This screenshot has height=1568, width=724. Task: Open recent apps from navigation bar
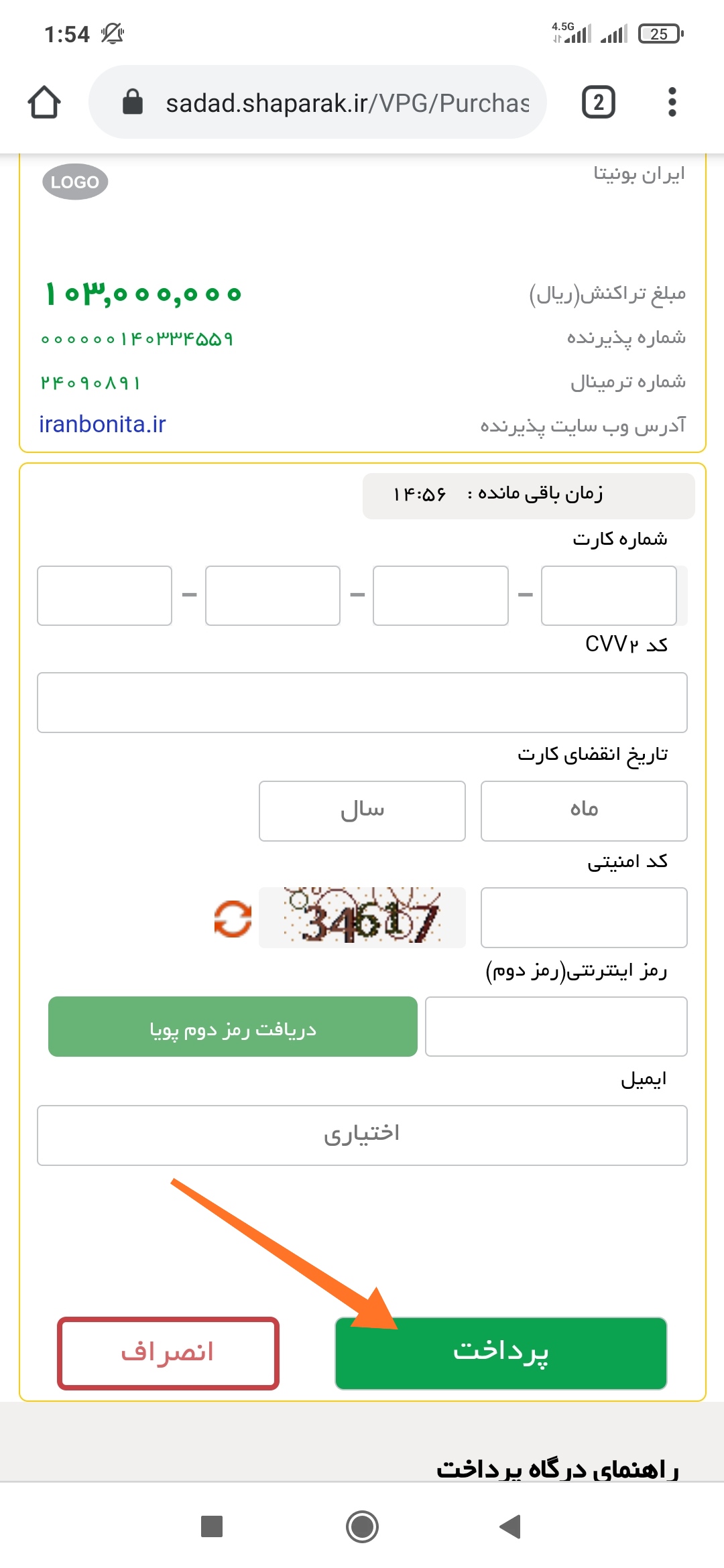[x=212, y=1526]
